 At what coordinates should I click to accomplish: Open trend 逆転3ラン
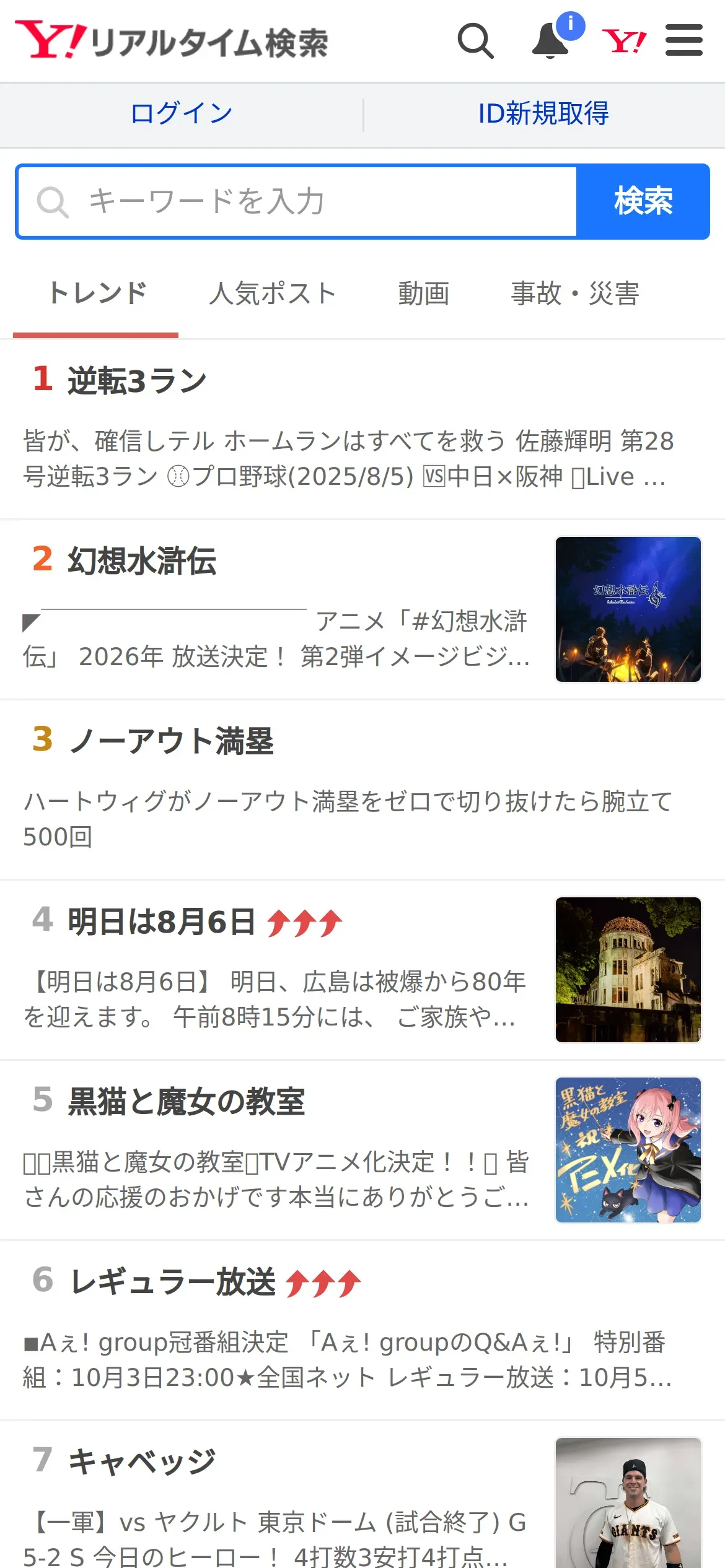pos(137,380)
